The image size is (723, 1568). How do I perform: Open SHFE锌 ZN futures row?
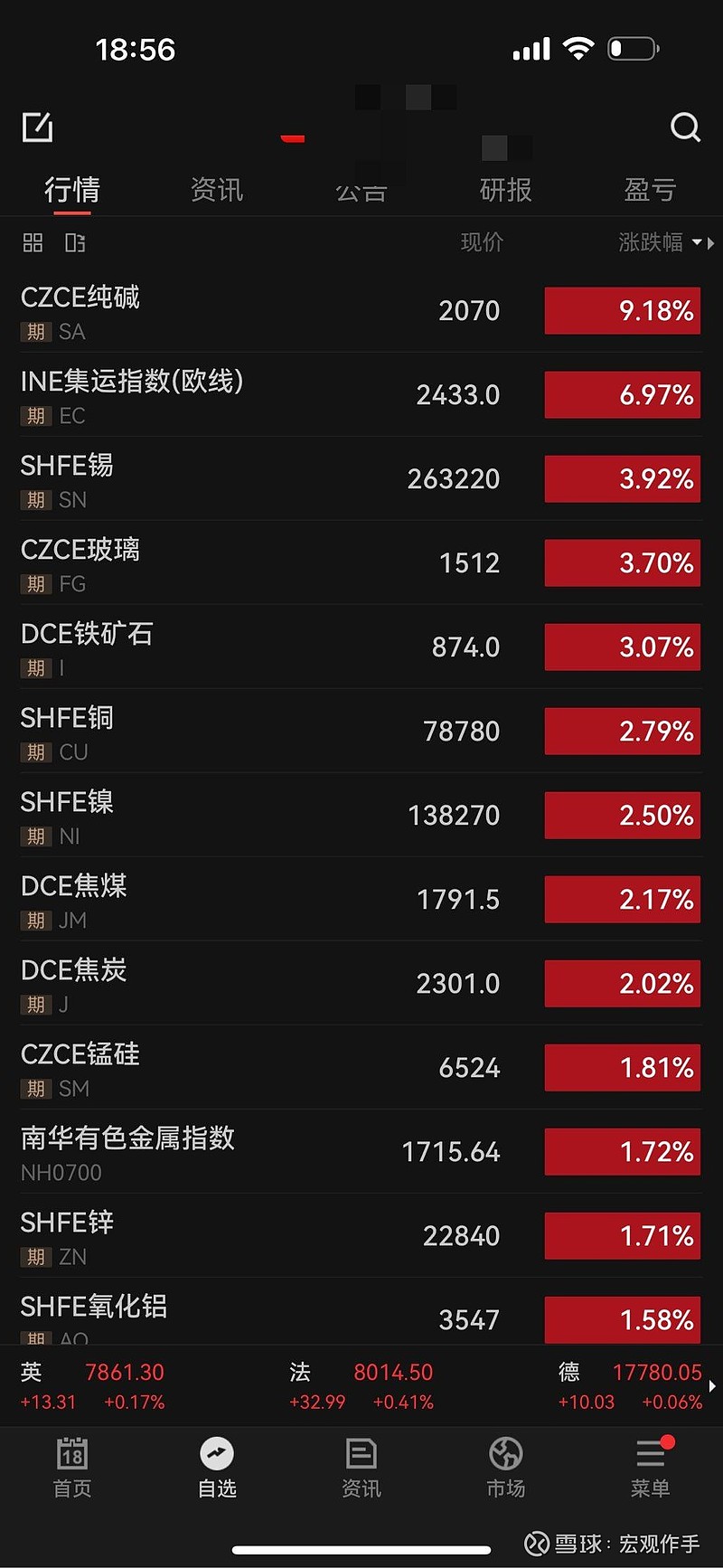pyautogui.click(x=361, y=1235)
